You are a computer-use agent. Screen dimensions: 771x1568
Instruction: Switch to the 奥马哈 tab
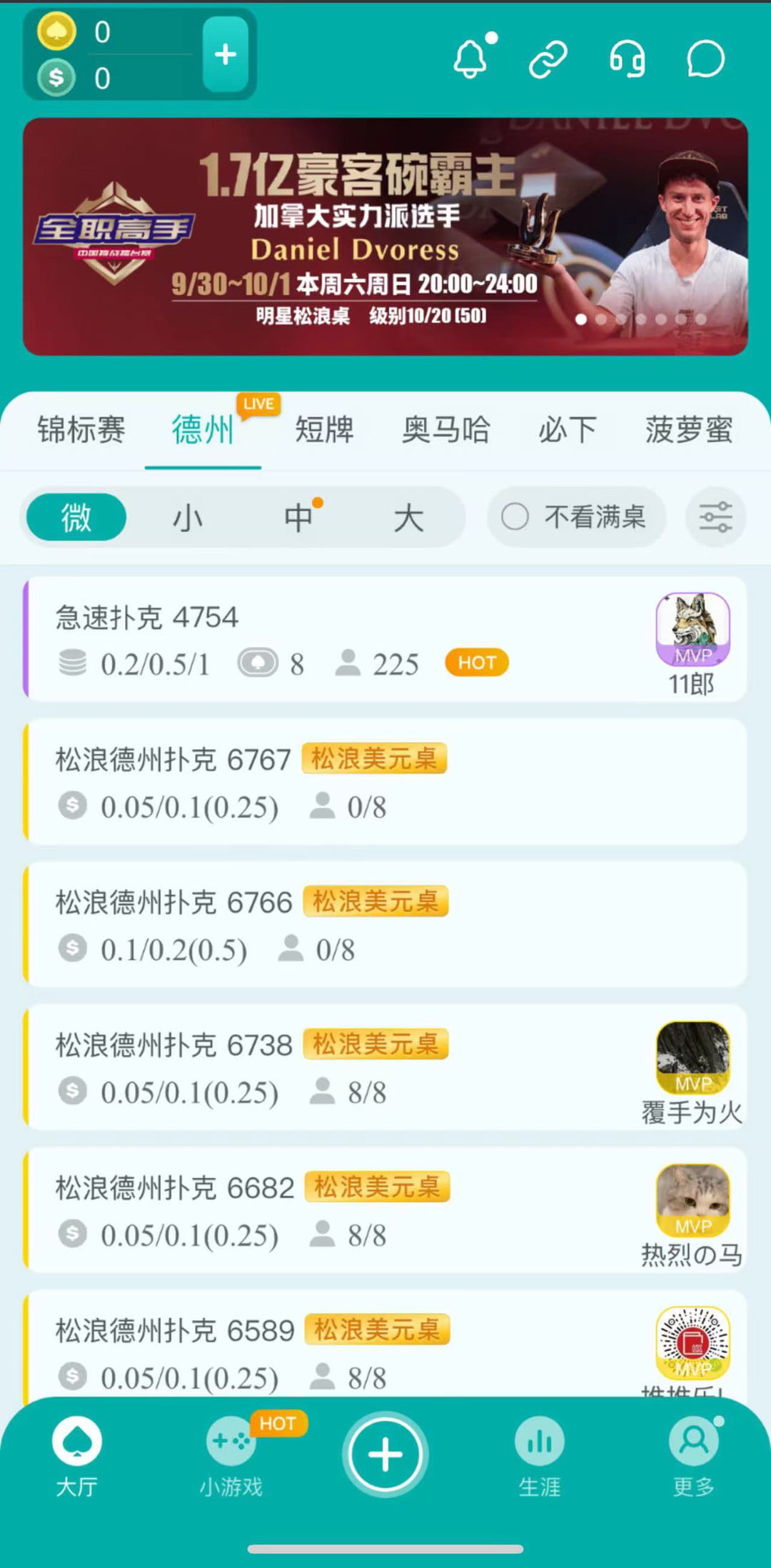[x=445, y=430]
